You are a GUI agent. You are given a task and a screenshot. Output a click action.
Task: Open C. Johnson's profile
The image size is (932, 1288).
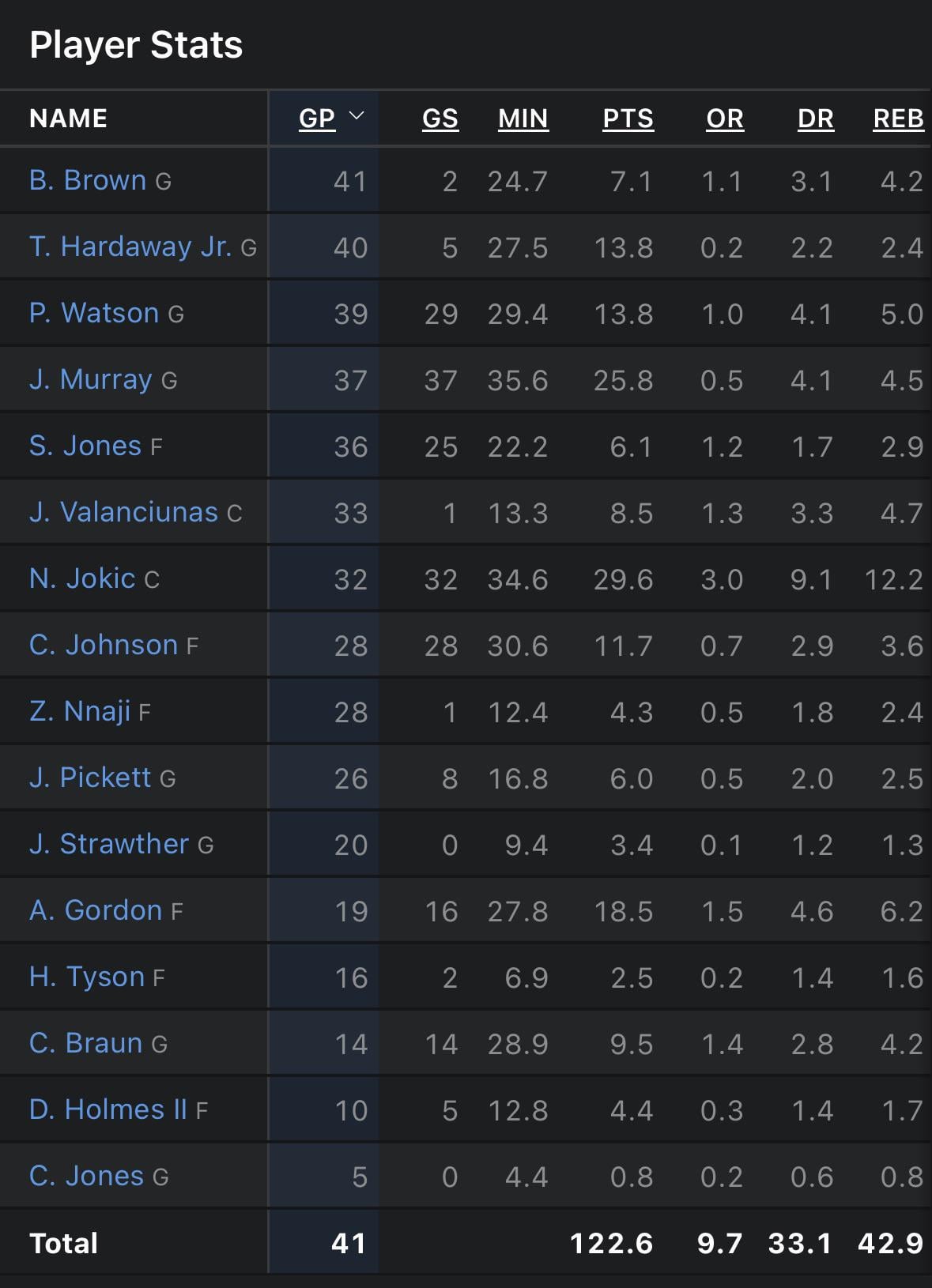click(x=103, y=645)
